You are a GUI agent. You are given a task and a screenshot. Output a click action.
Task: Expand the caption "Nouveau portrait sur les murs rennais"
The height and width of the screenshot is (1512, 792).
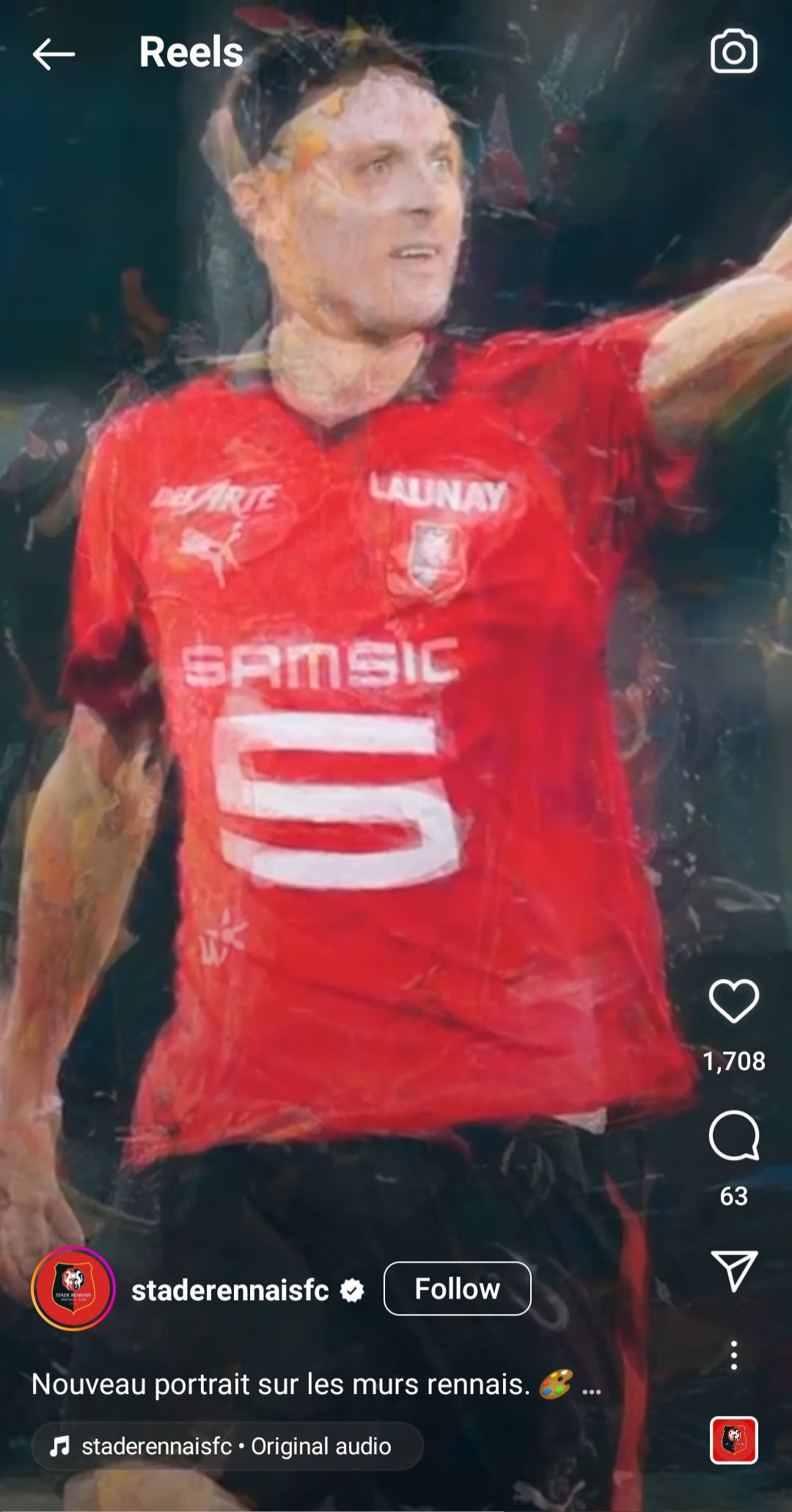click(x=591, y=1386)
